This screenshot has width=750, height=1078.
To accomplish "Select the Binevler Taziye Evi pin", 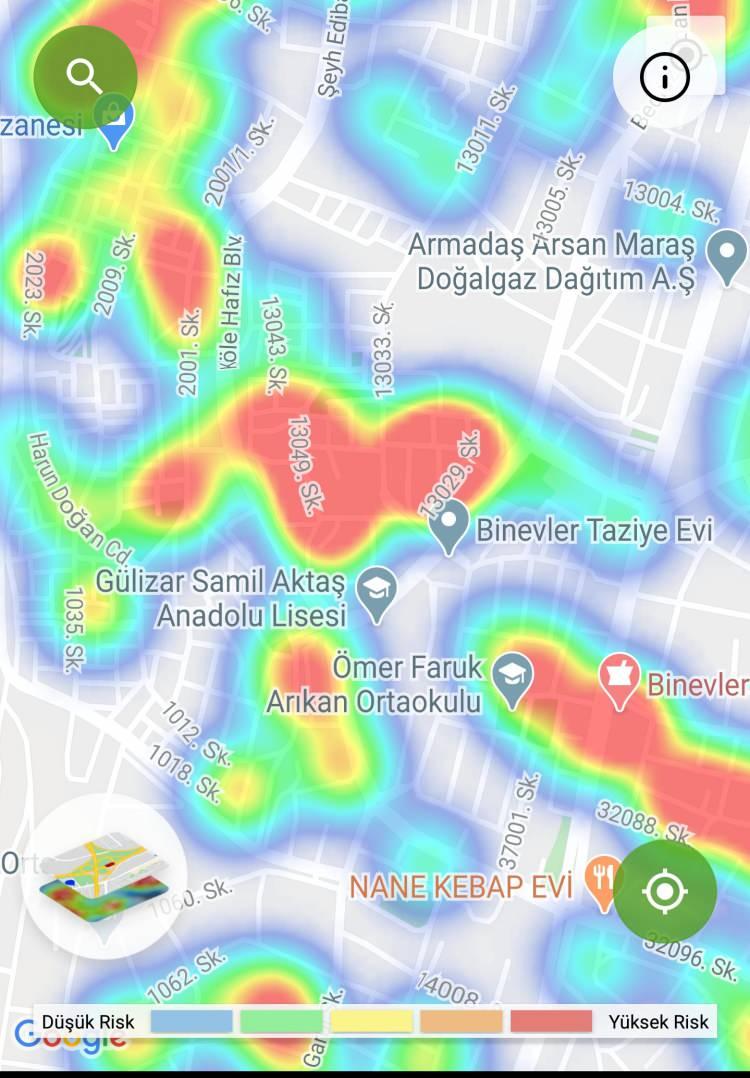I will pyautogui.click(x=449, y=524).
